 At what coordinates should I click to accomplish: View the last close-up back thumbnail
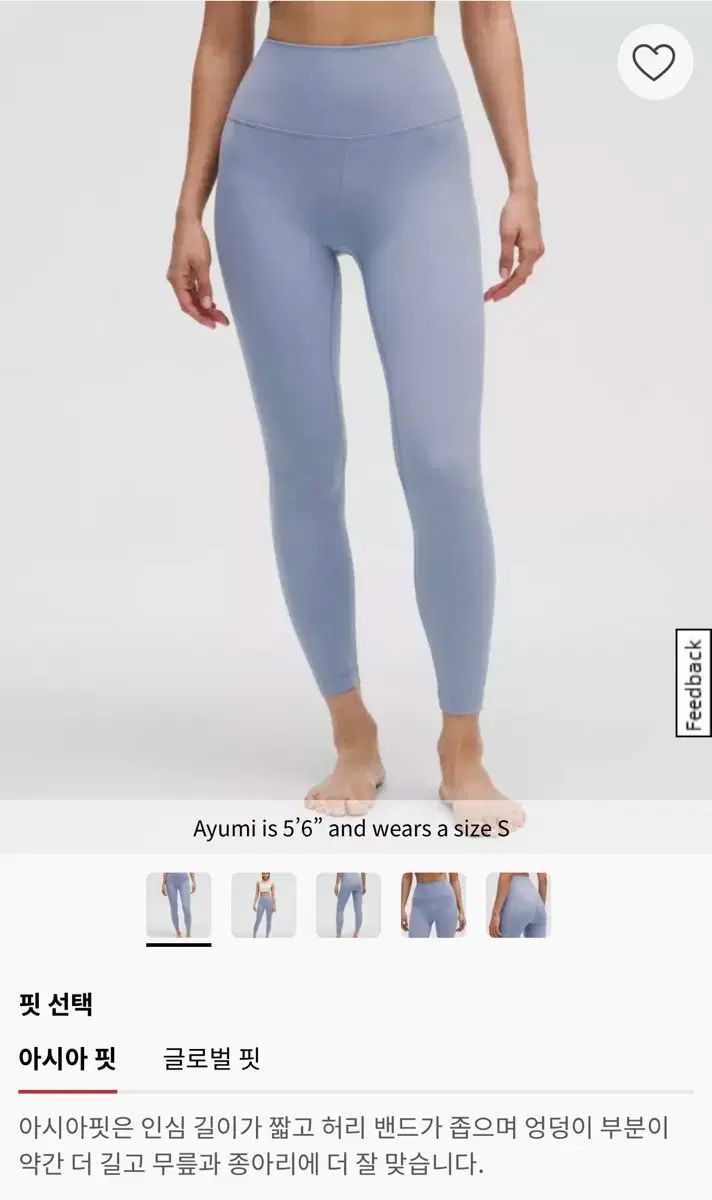518,905
